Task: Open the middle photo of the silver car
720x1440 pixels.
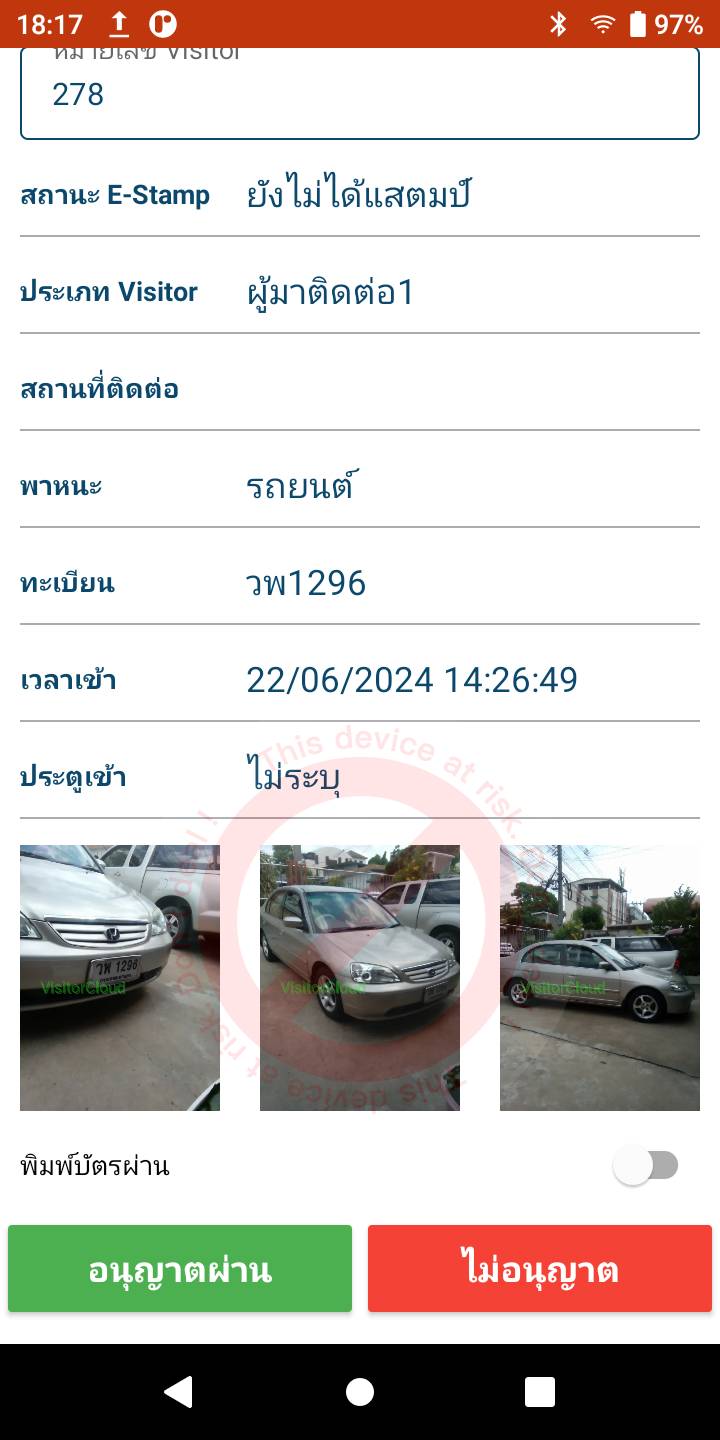Action: point(360,978)
